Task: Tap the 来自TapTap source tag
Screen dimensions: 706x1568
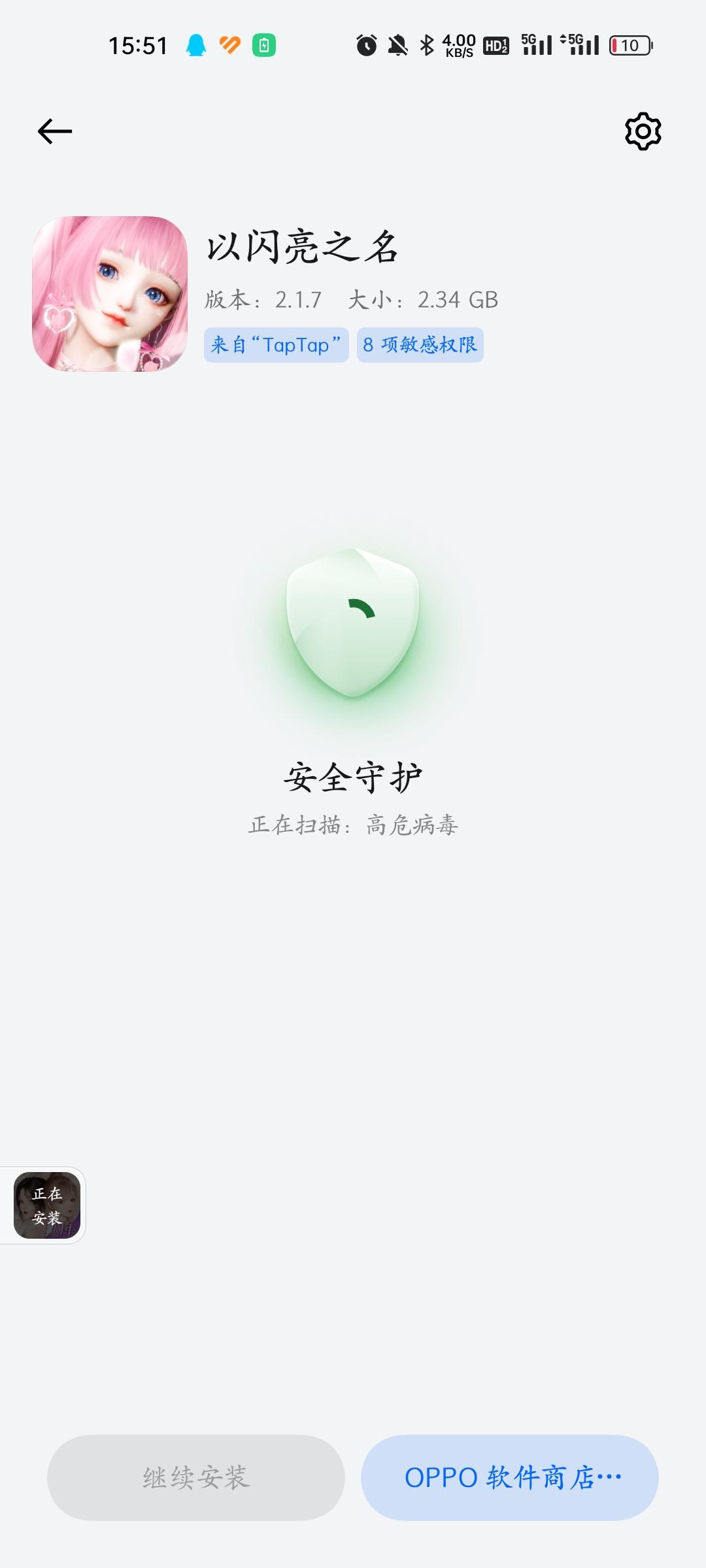Action: (277, 345)
